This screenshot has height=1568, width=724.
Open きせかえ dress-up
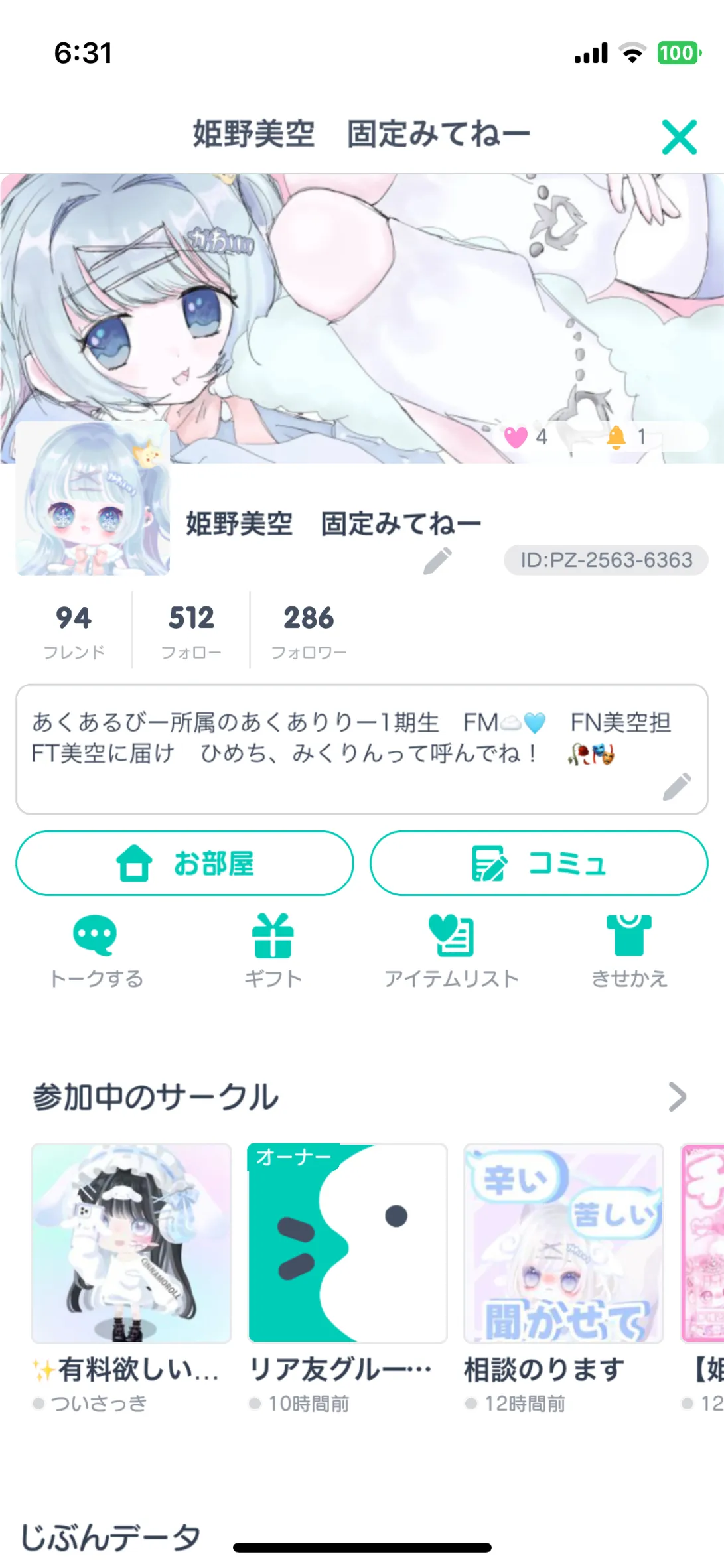pos(628,950)
